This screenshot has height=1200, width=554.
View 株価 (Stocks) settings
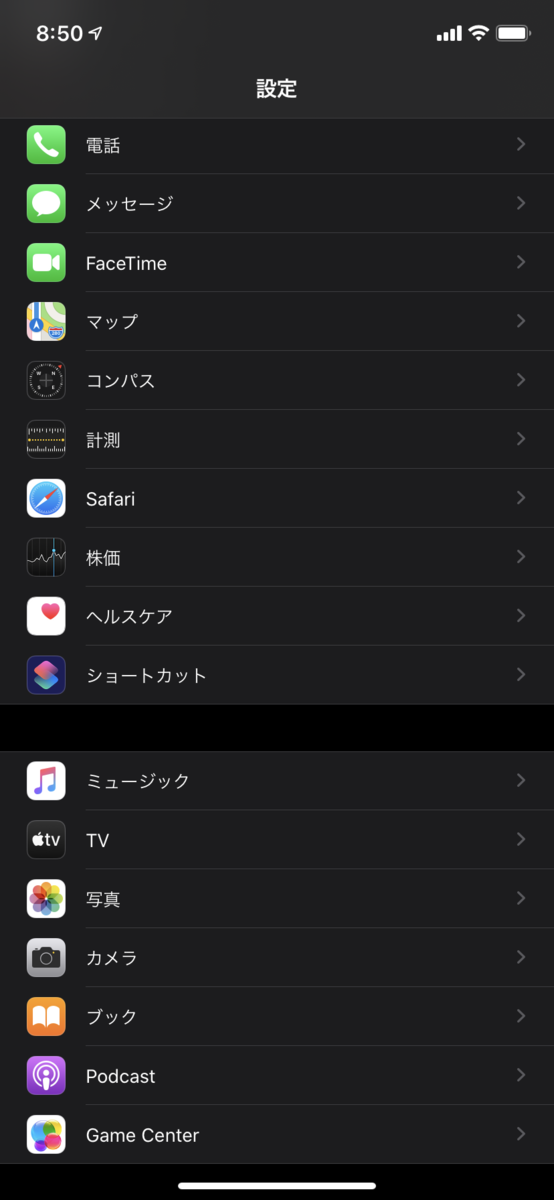[277, 558]
